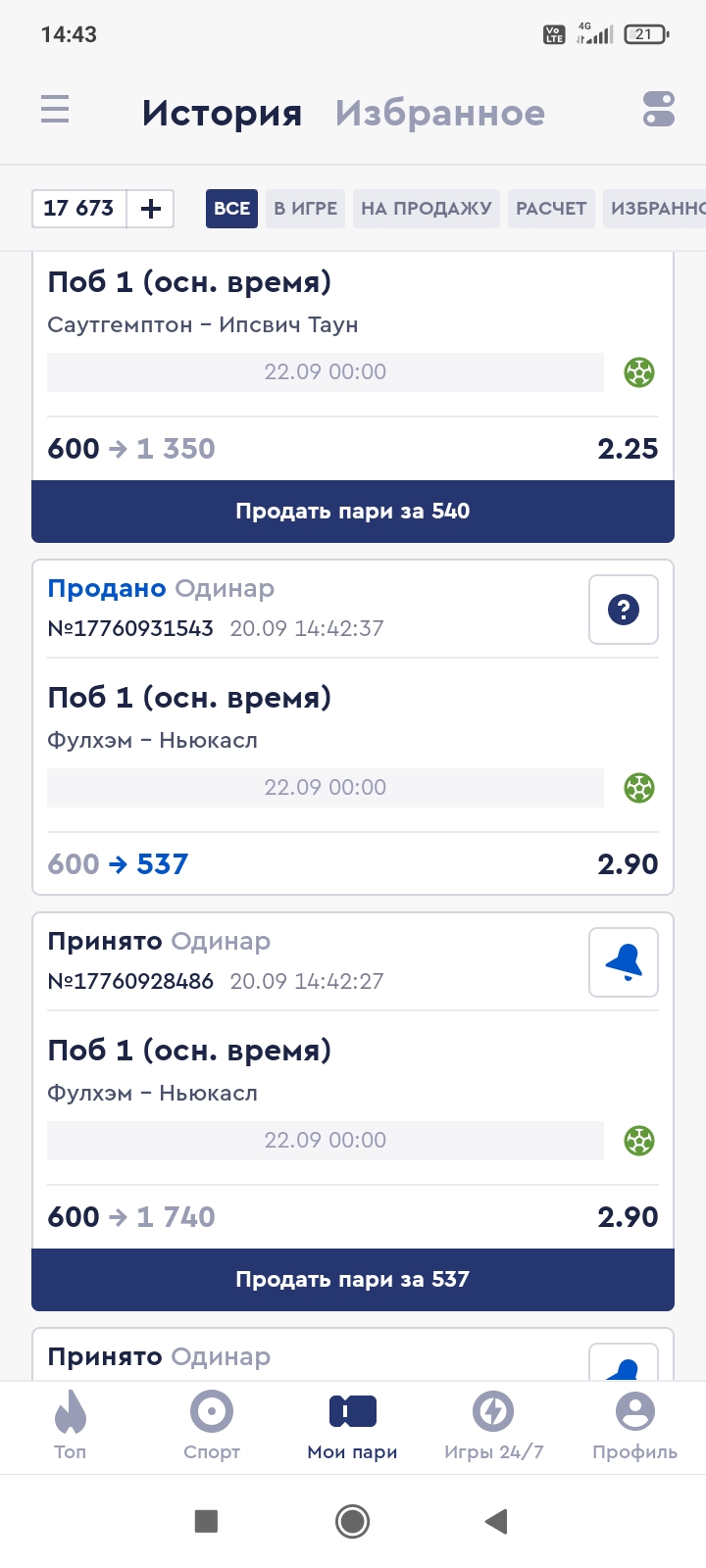Open the Профиль tab
706x1568 pixels.
(634, 1426)
